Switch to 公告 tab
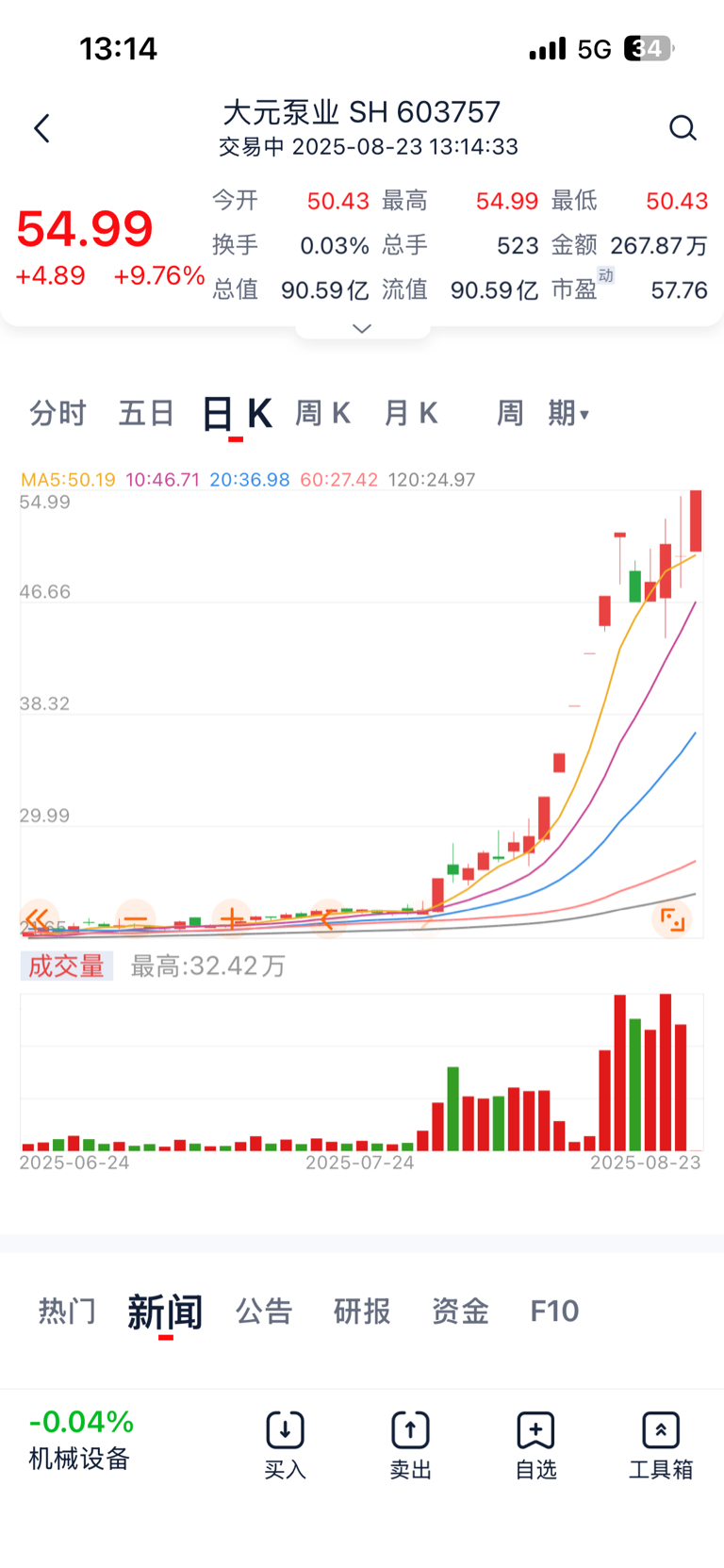The image size is (724, 1568). point(264,1311)
